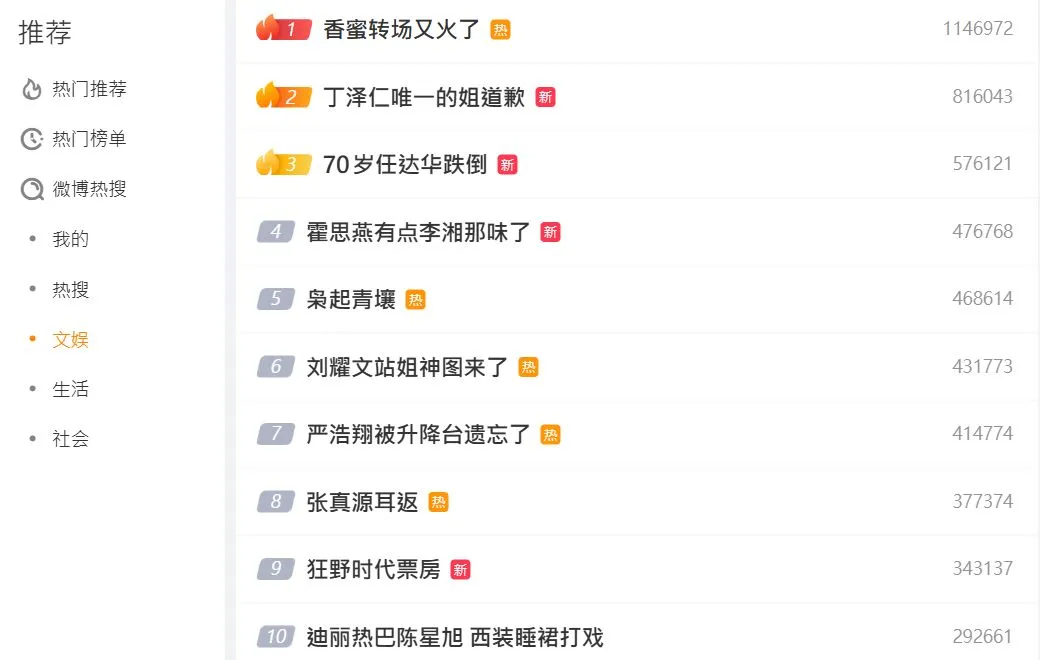Open topic 霍思燕有点李湘那味了
This screenshot has height=660, width=1040.
[x=418, y=232]
